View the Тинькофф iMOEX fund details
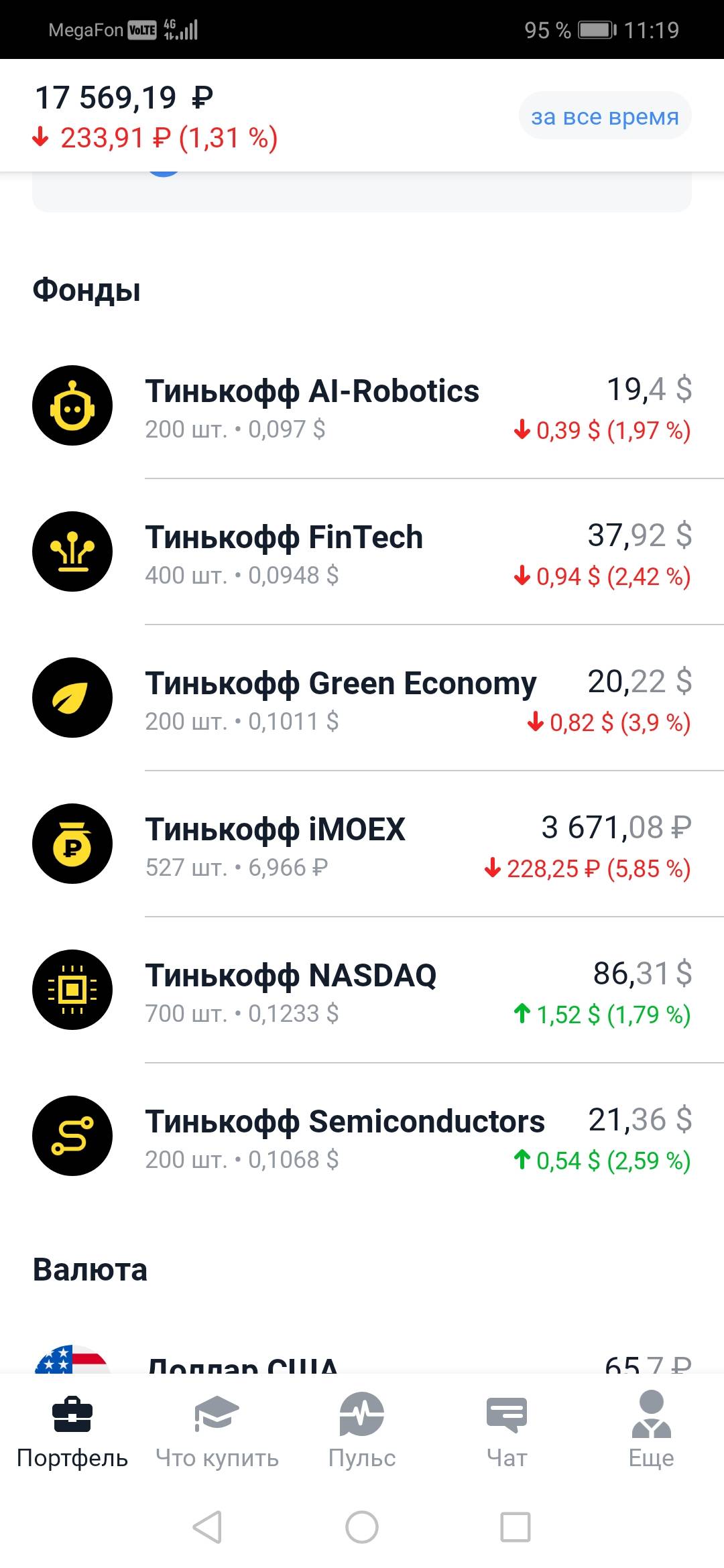 click(362, 844)
